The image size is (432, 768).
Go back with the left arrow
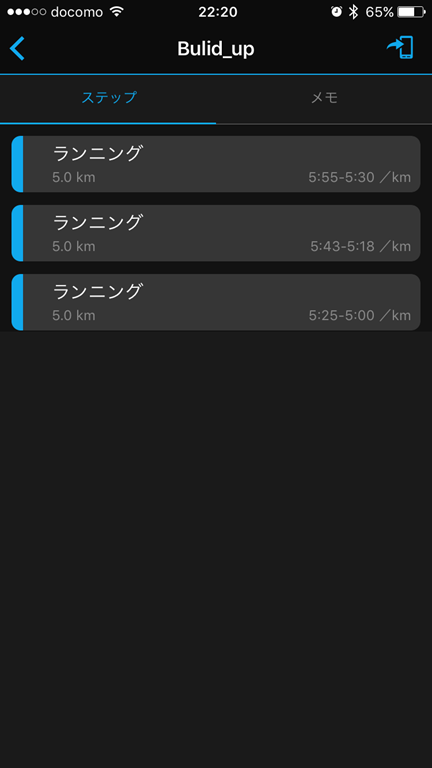[x=17, y=48]
